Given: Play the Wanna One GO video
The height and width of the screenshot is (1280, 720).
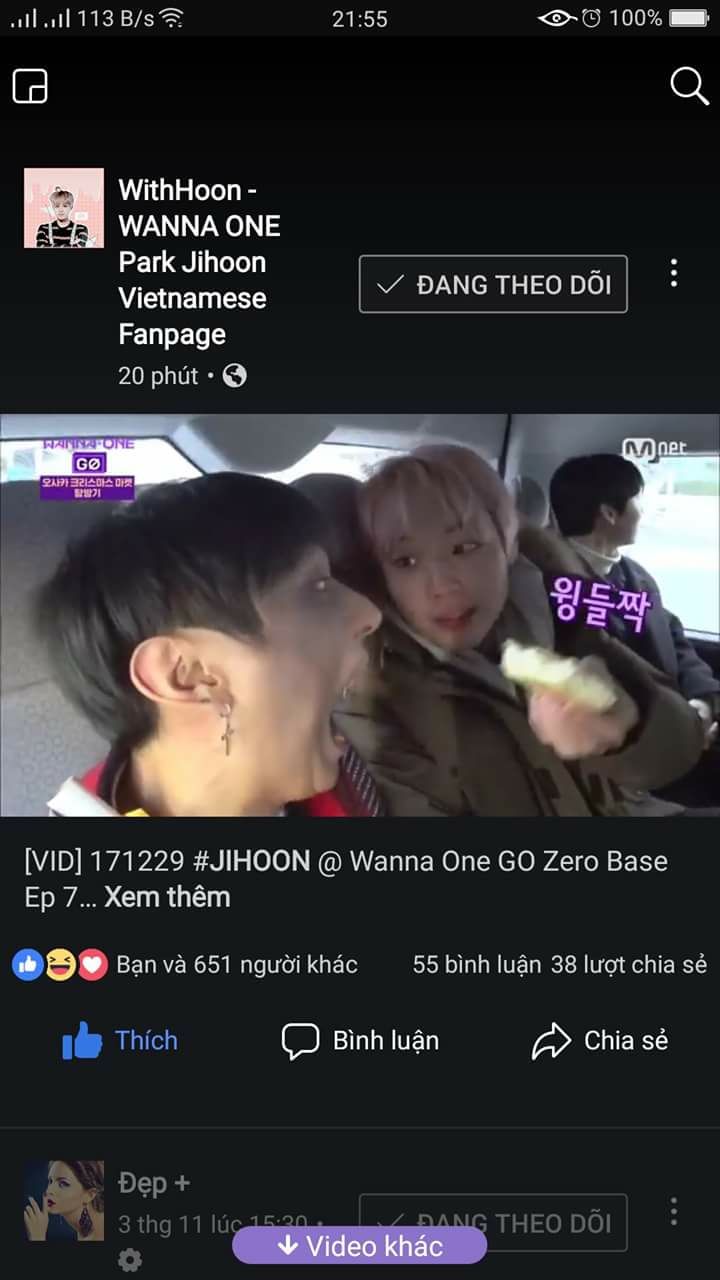Looking at the screenshot, I should (x=360, y=615).
